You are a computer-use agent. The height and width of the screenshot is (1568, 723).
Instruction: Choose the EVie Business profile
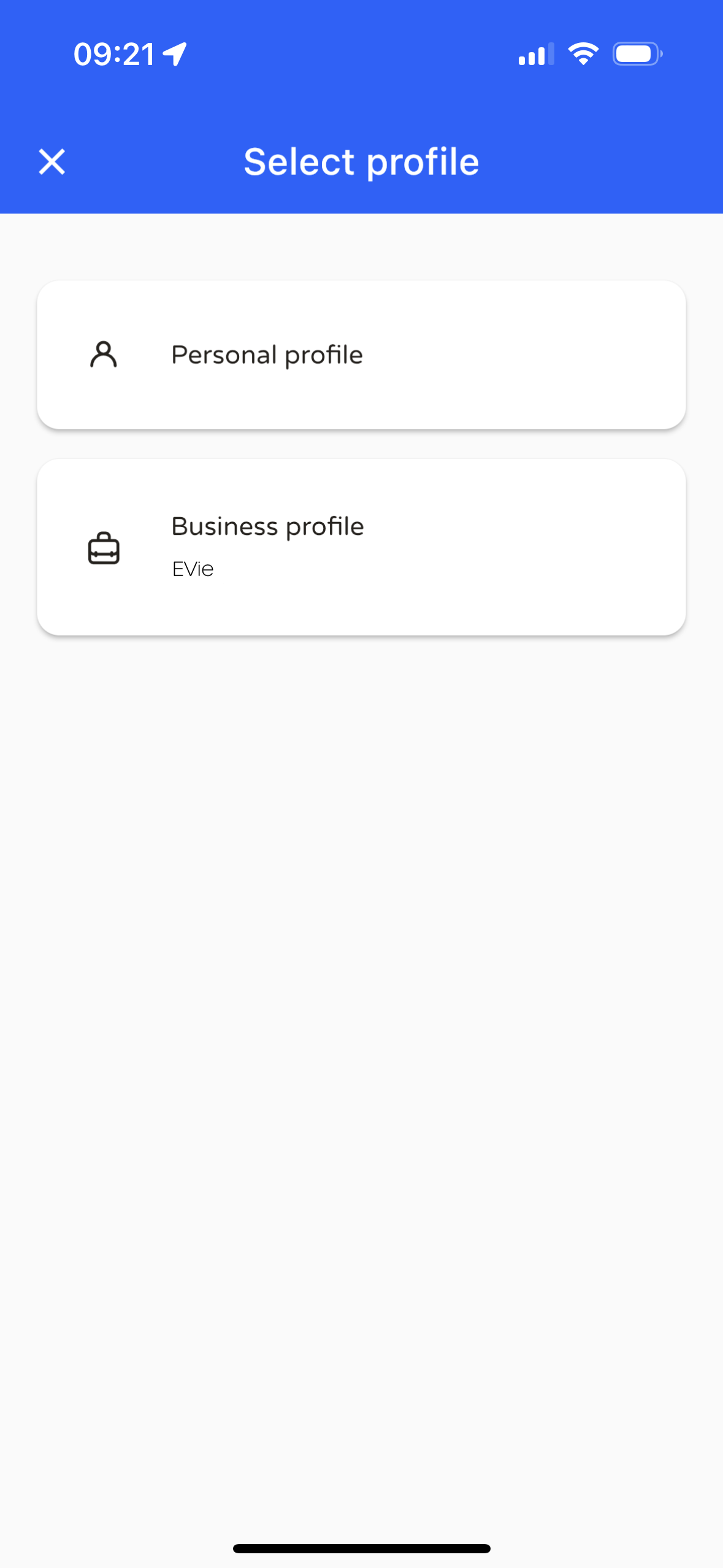click(361, 547)
